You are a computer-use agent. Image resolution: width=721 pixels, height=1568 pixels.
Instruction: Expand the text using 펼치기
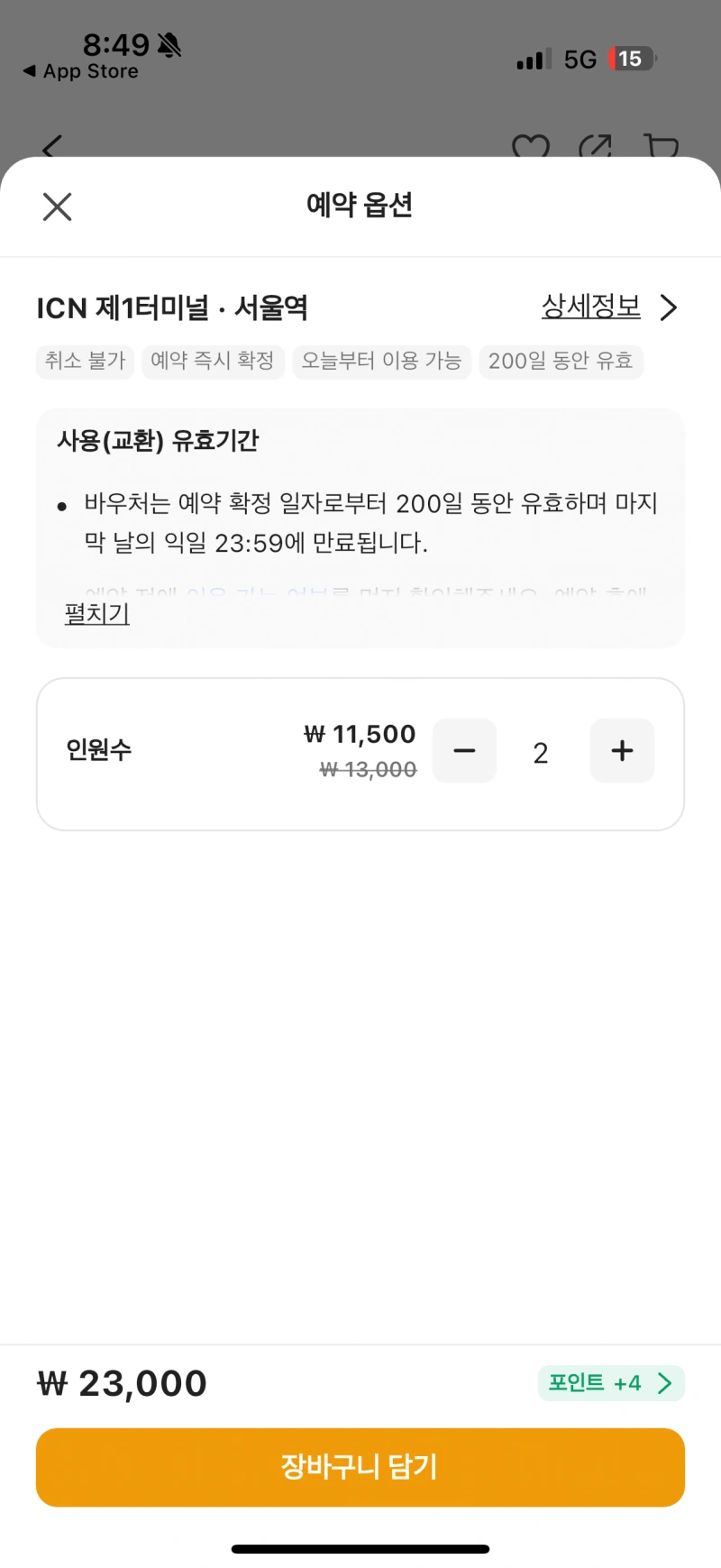96,613
